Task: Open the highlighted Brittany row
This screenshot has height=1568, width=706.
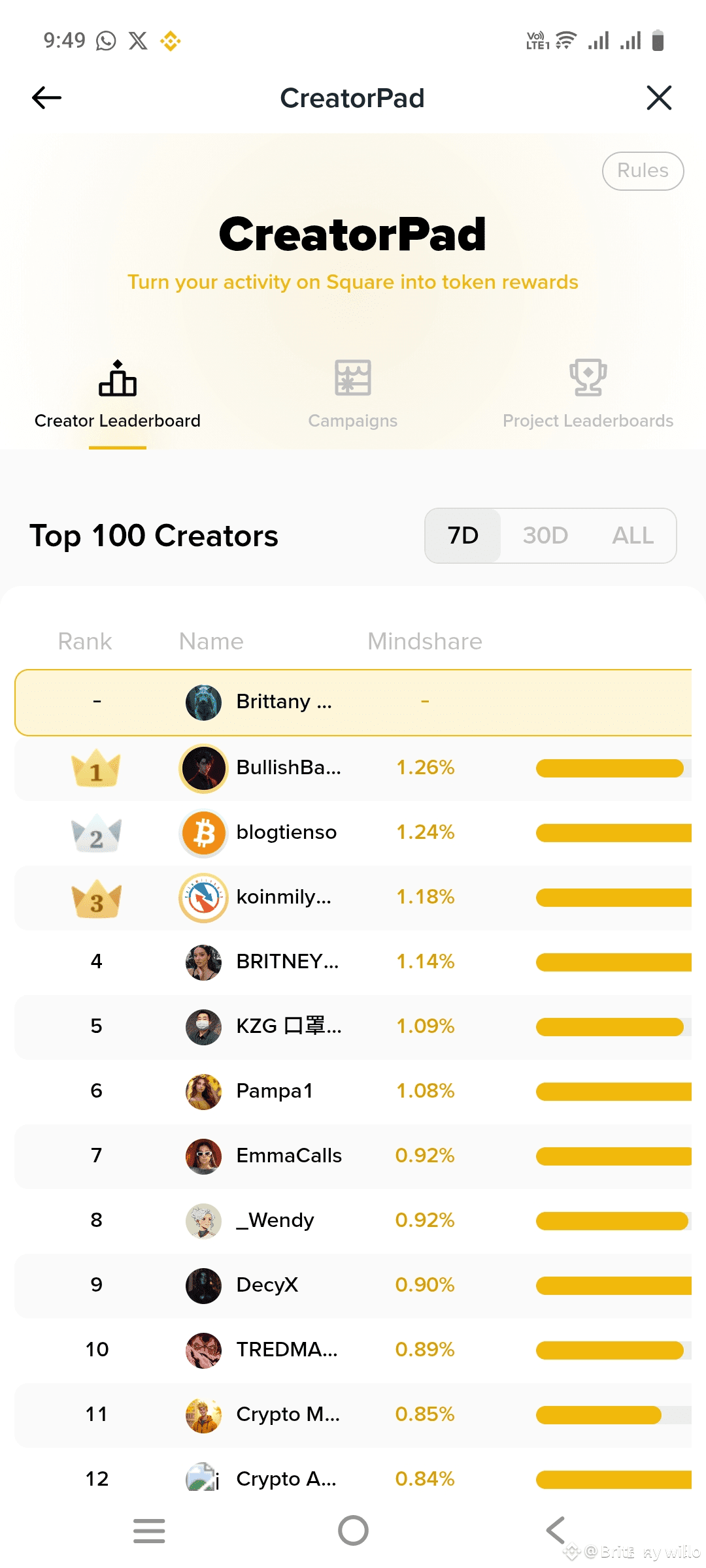Action: [x=353, y=702]
